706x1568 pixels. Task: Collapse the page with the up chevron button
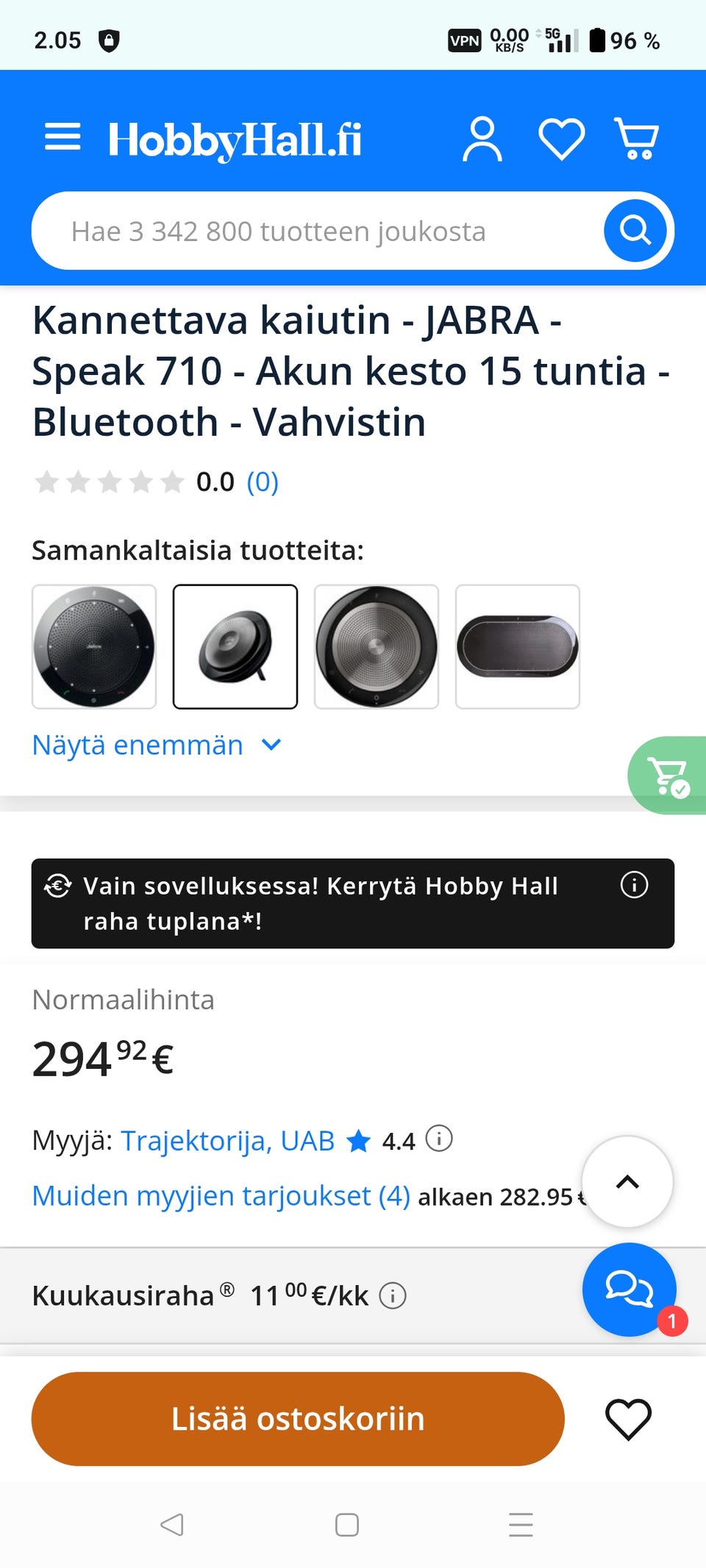[x=627, y=1181]
